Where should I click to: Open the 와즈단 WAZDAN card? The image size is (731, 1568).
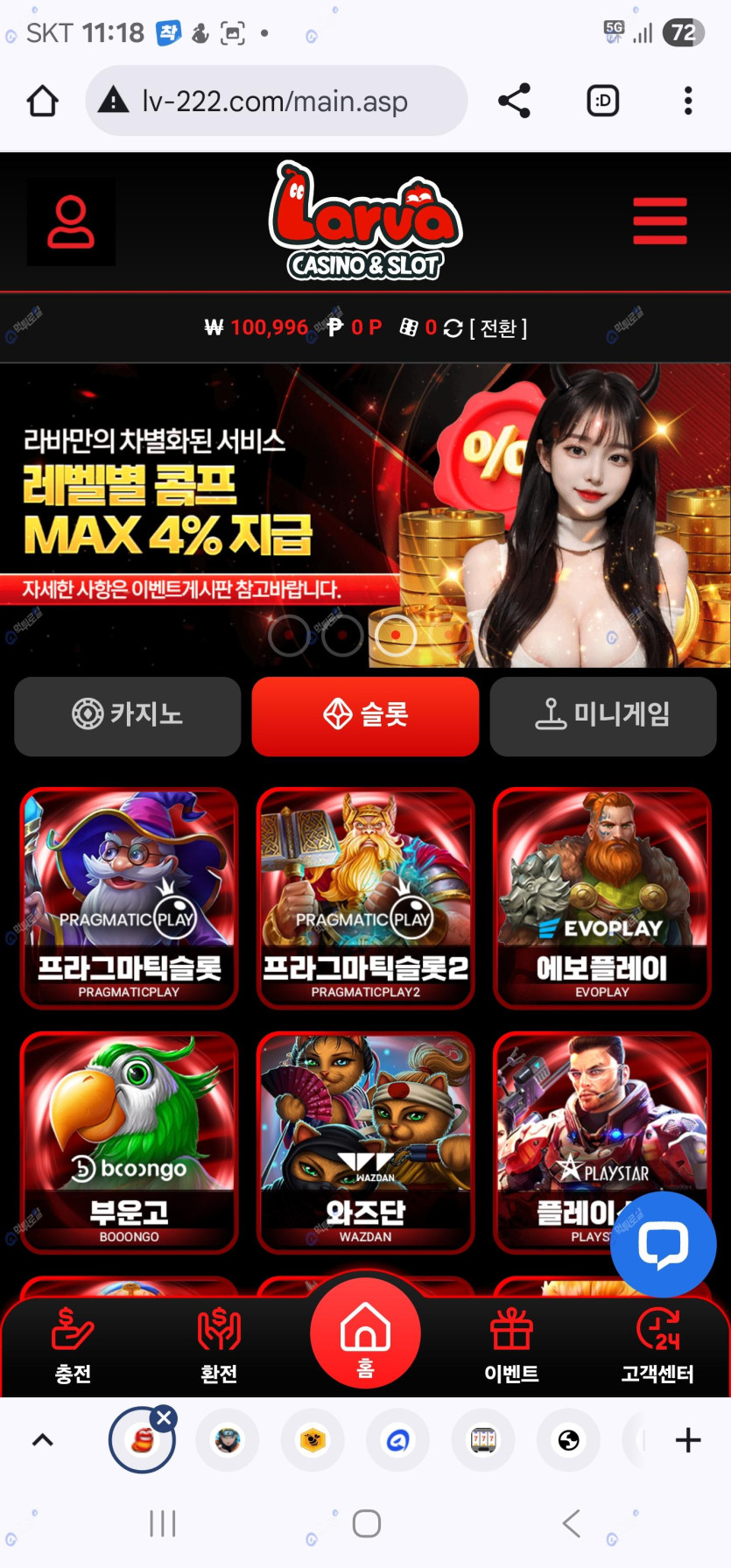click(x=365, y=1142)
